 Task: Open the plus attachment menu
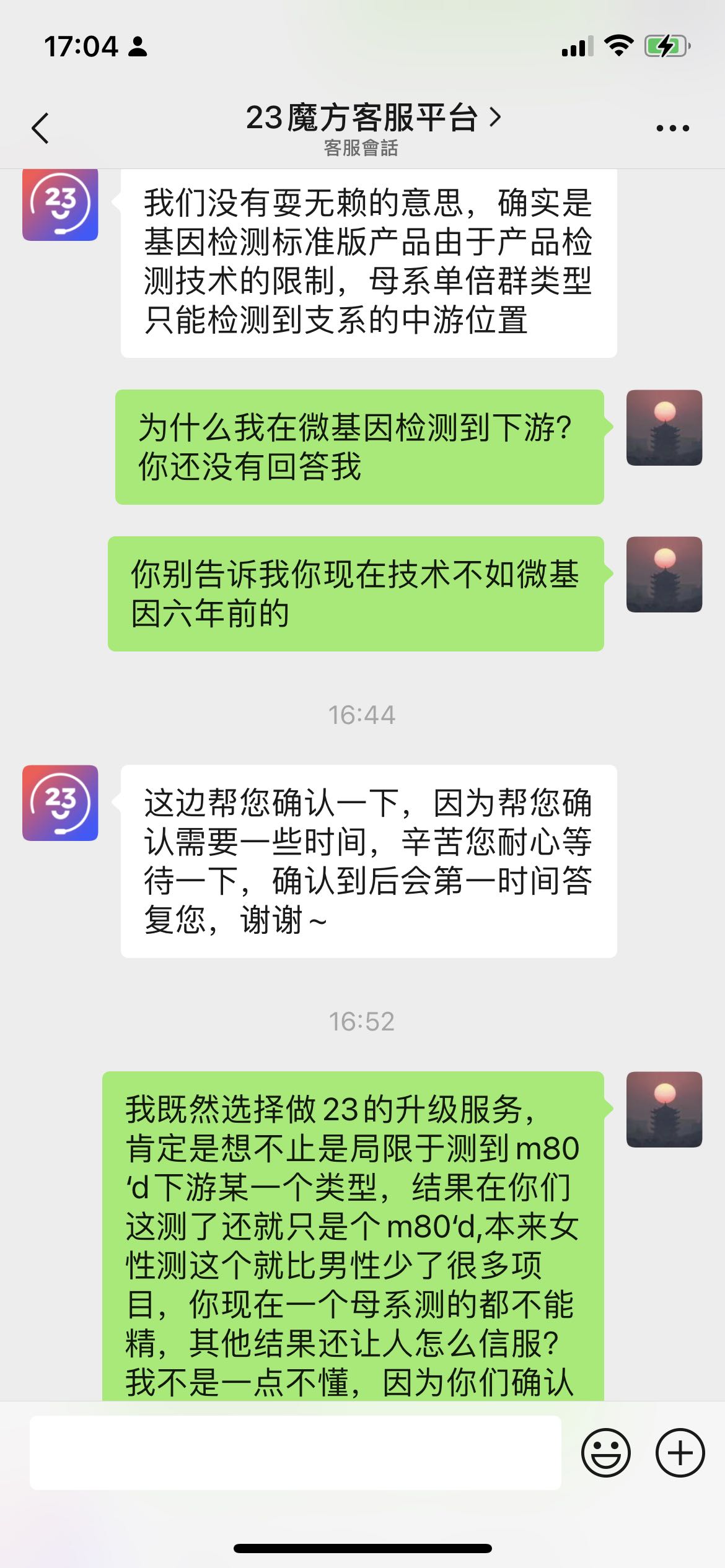click(680, 1452)
